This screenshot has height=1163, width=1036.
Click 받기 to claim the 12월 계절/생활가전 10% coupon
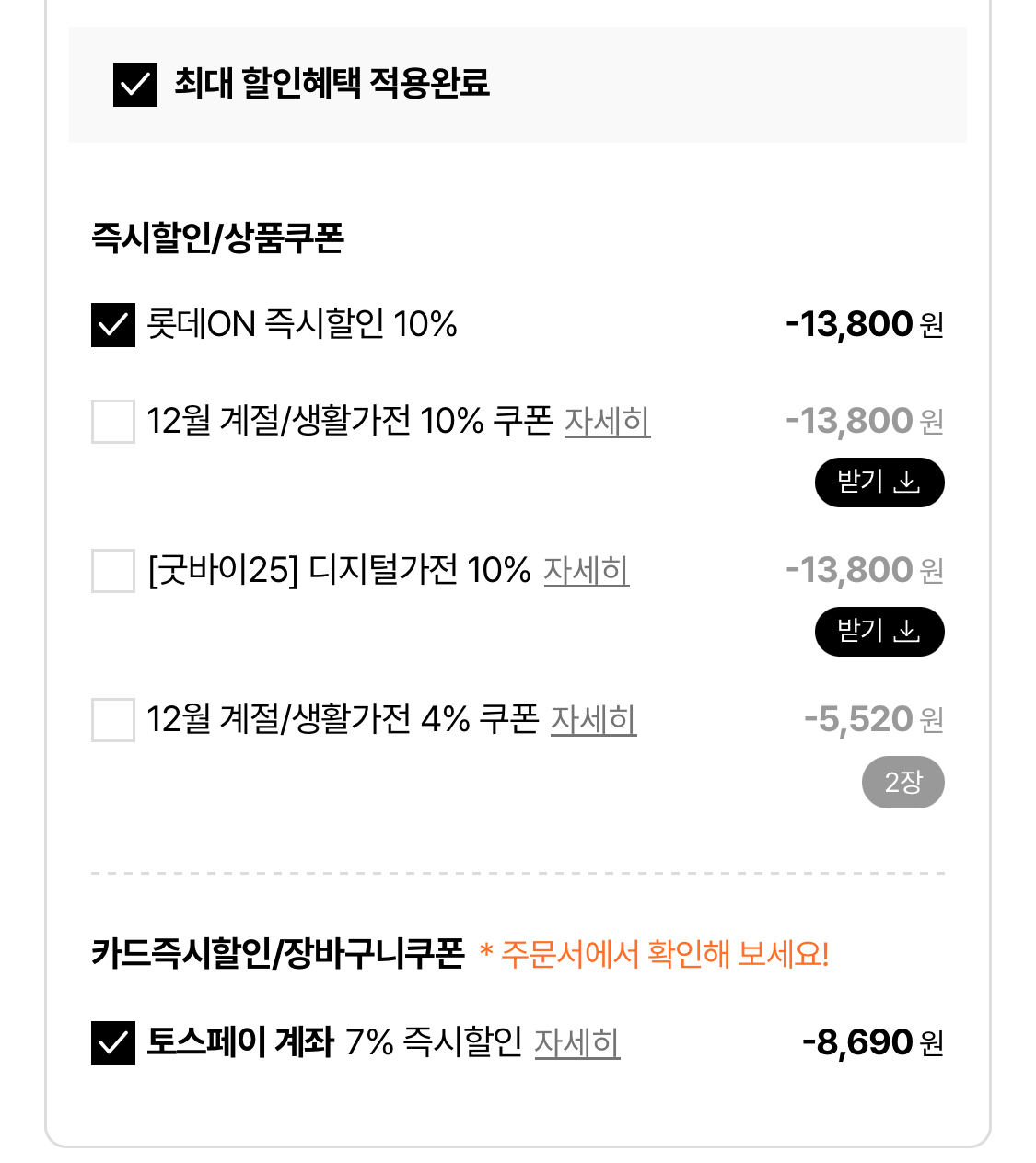[878, 482]
